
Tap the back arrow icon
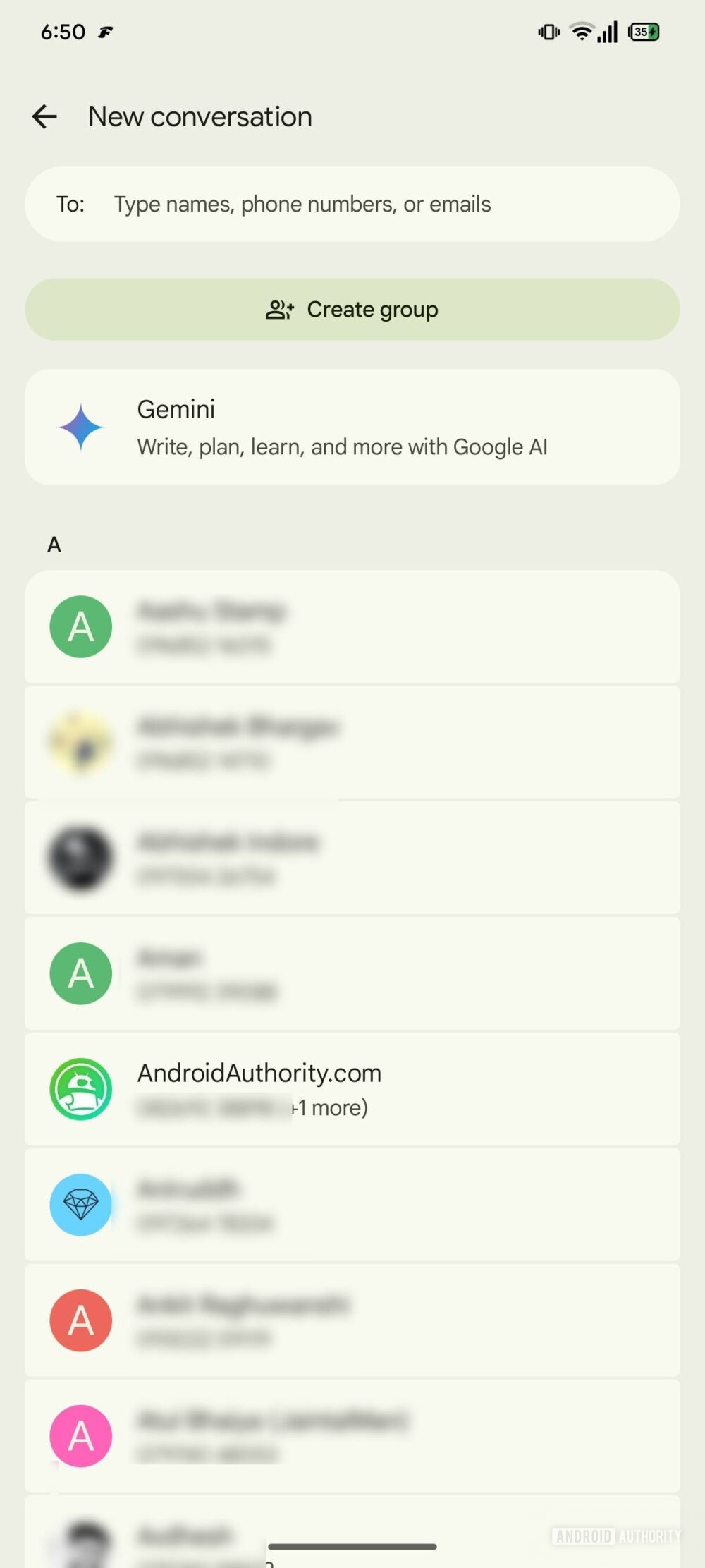click(x=44, y=116)
